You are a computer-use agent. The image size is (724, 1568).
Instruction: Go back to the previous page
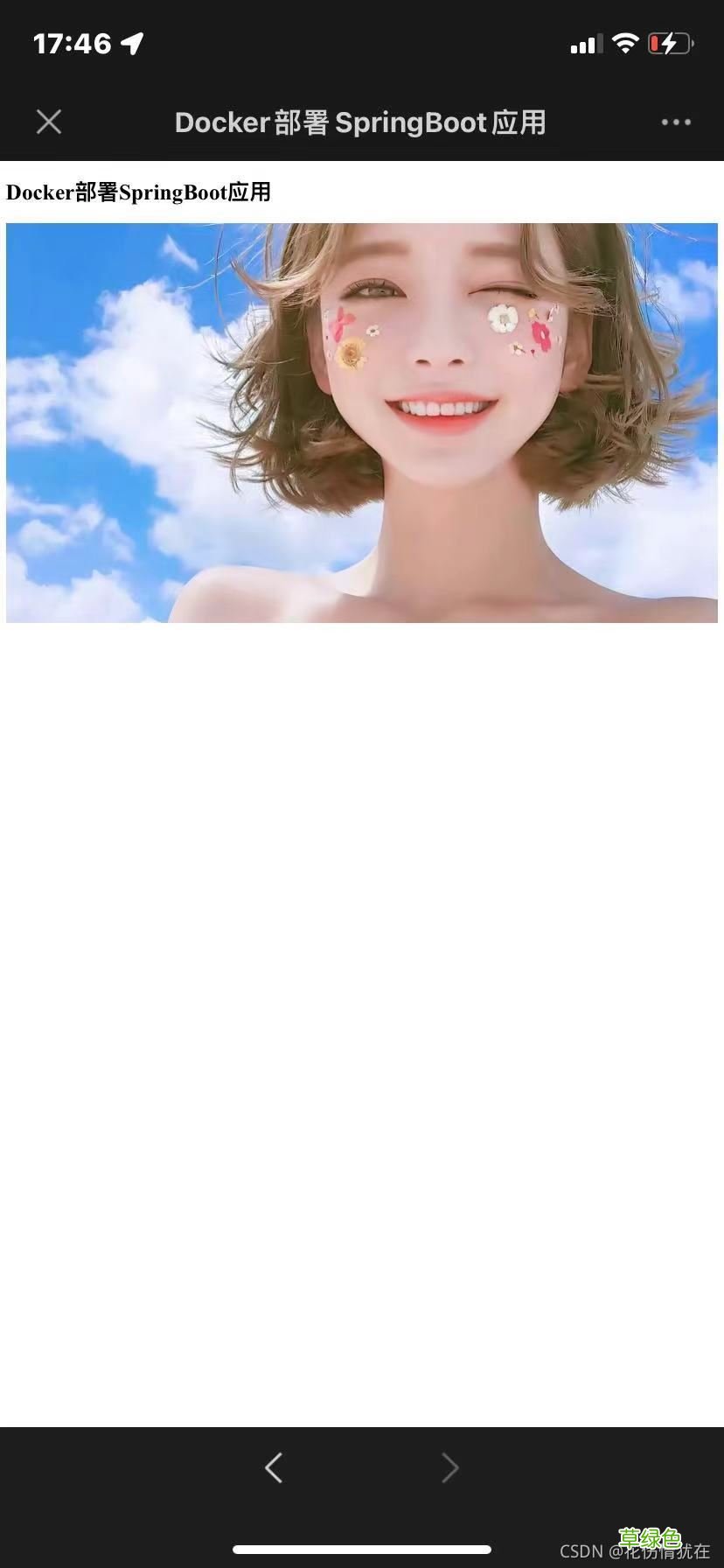point(274,1467)
